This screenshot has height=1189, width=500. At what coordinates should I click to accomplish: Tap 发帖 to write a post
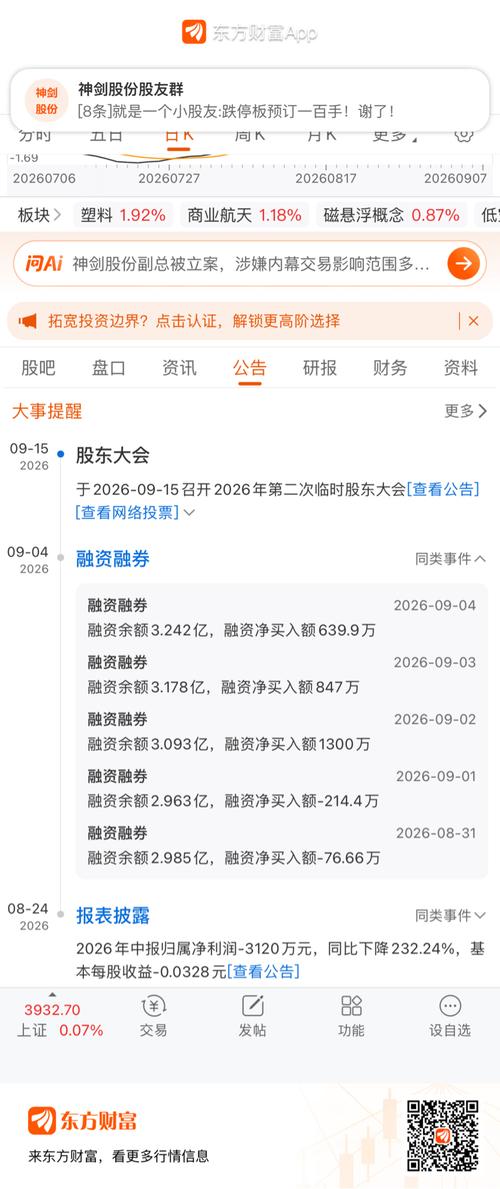pos(252,1016)
